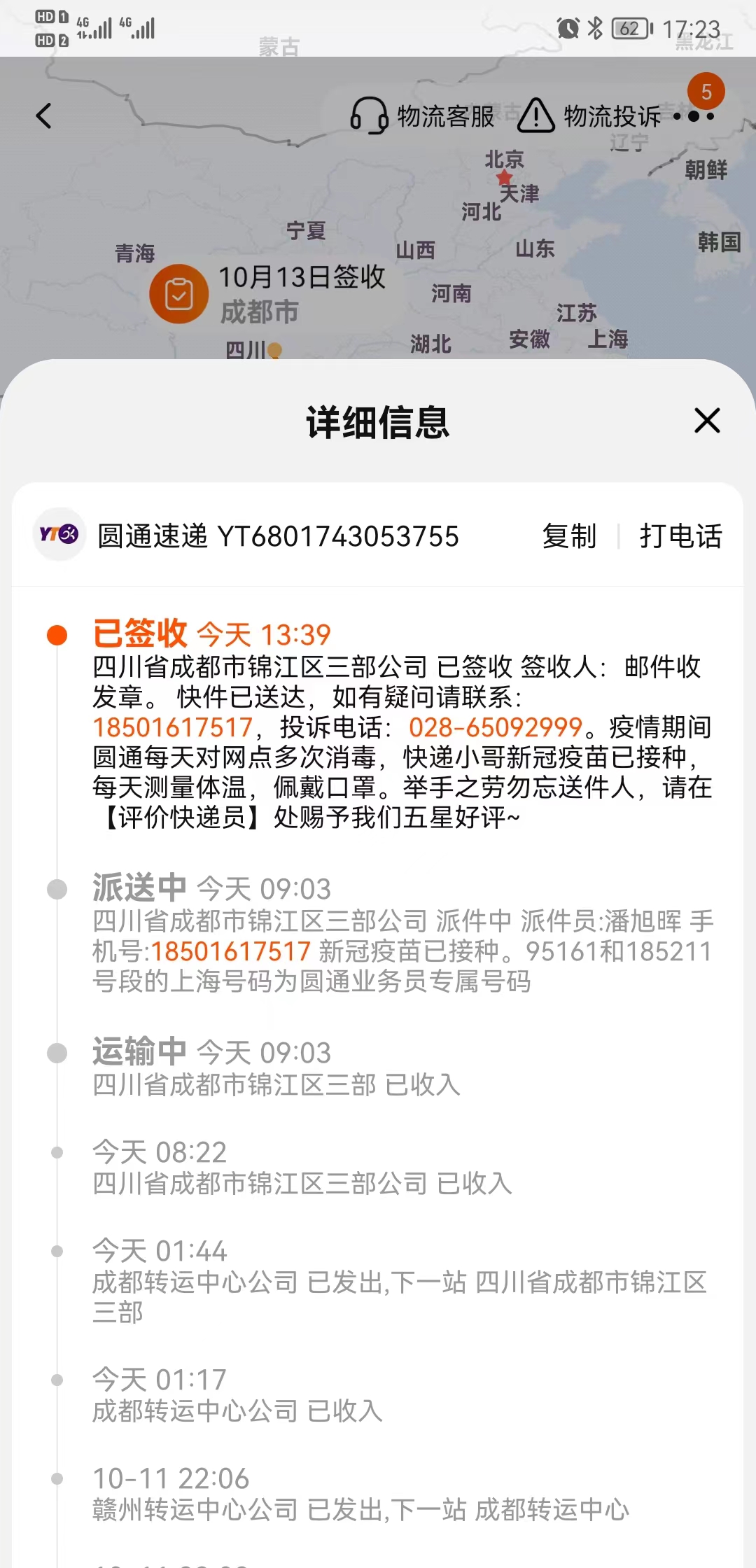Open 物流投诉 logistics complaint

pyautogui.click(x=589, y=115)
